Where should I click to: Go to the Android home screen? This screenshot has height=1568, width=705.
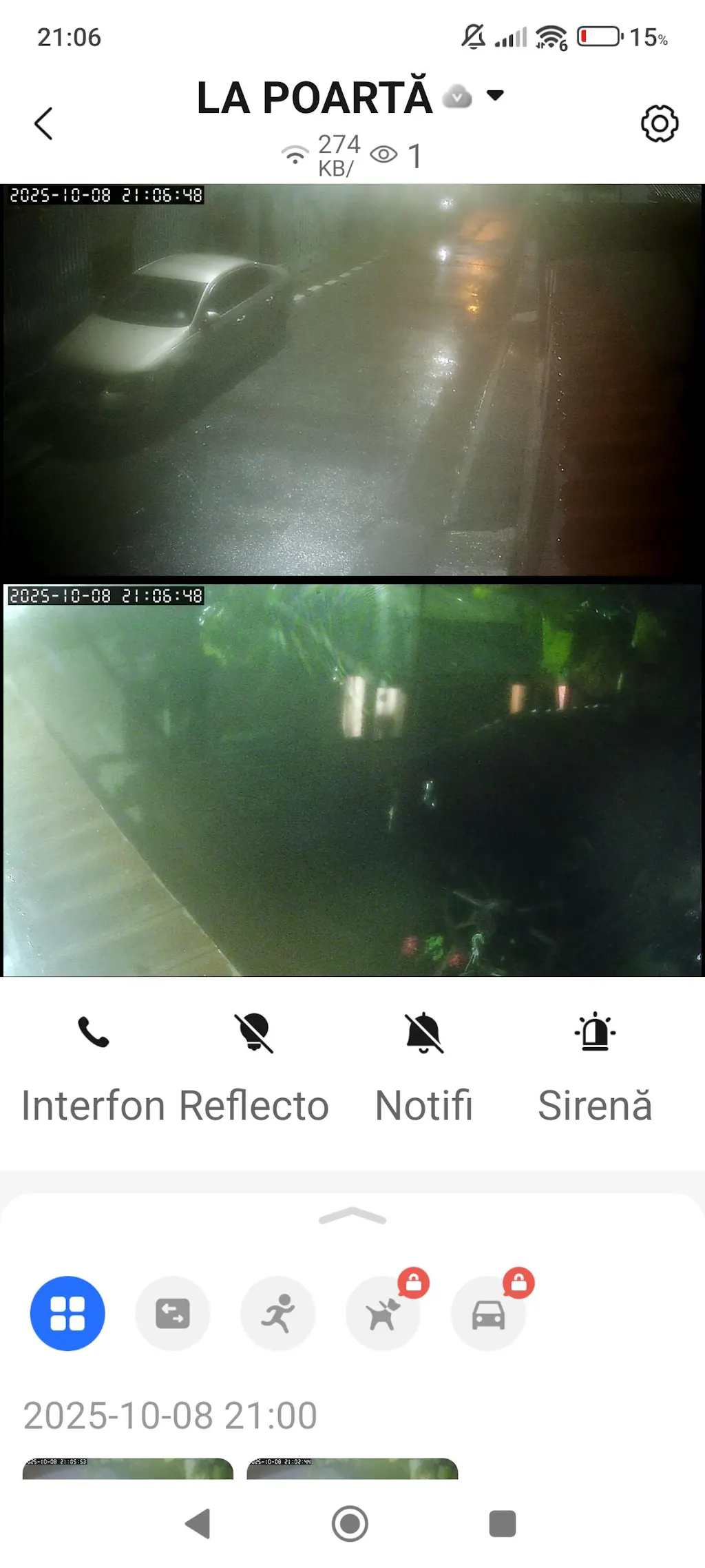[x=350, y=1523]
